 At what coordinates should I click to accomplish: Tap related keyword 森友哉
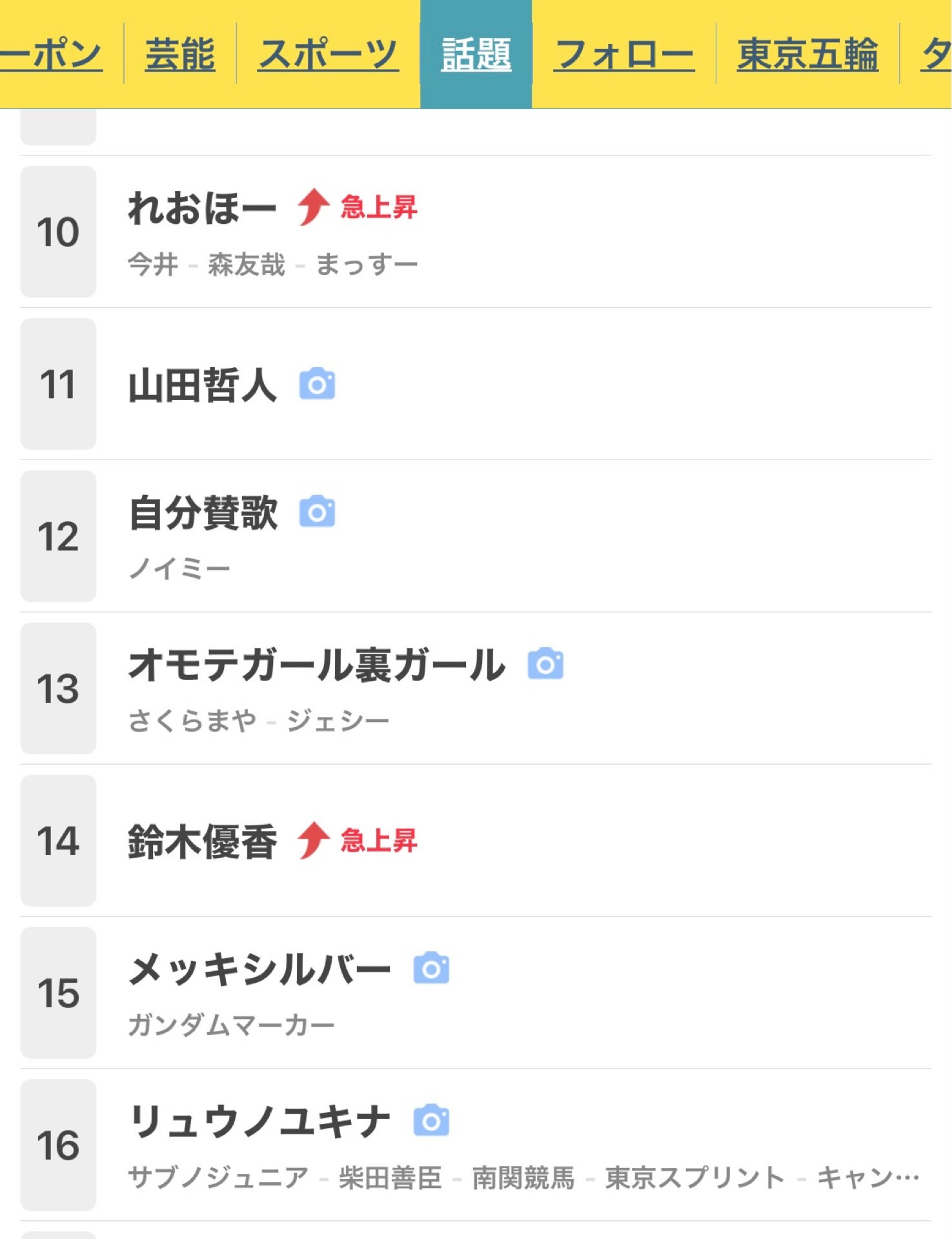pyautogui.click(x=247, y=265)
